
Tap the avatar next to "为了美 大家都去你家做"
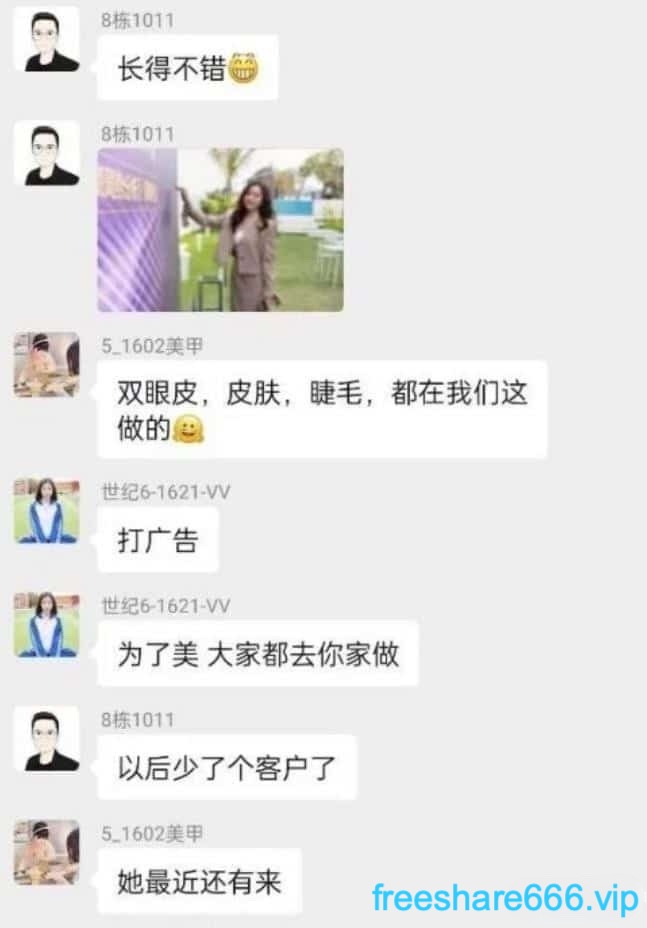(47, 625)
